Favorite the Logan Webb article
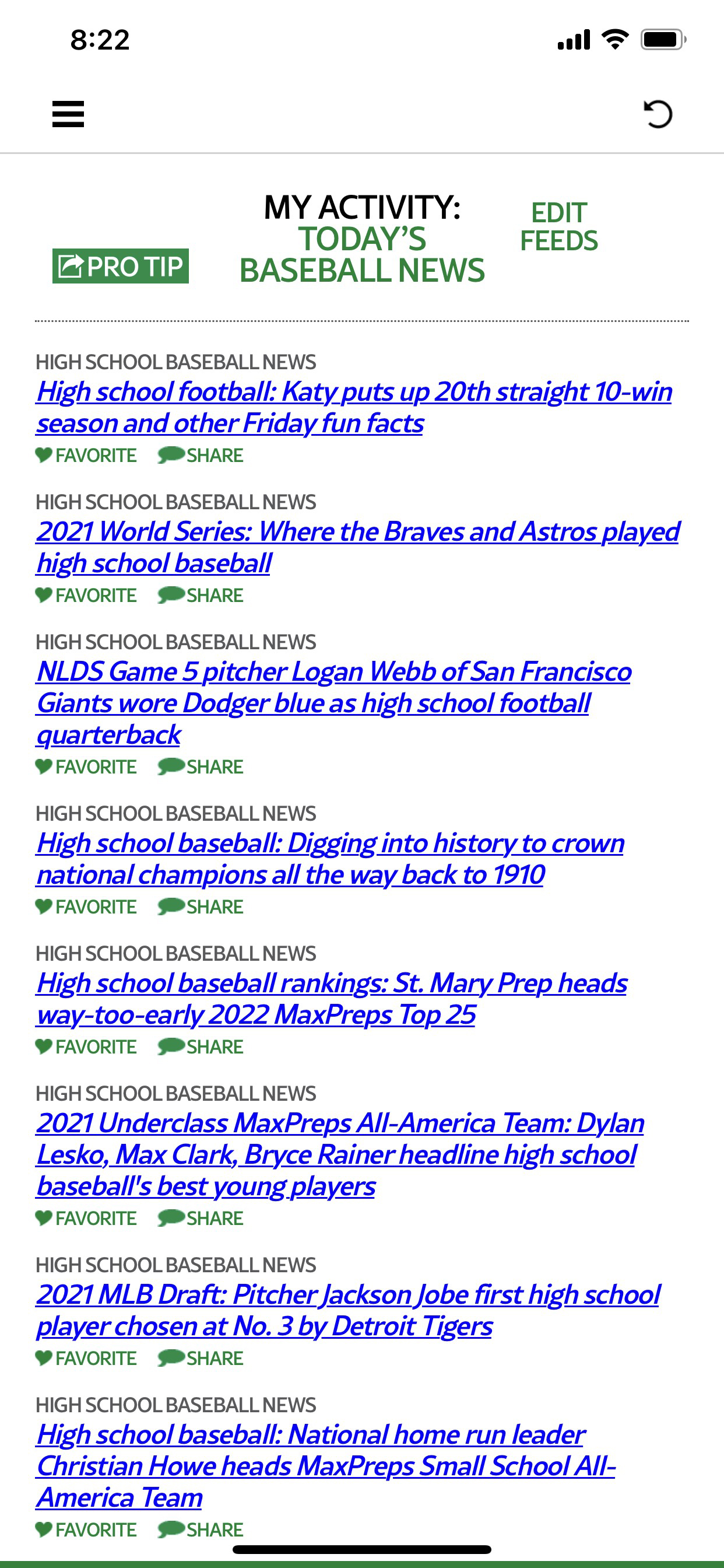The image size is (724, 1568). 86,767
